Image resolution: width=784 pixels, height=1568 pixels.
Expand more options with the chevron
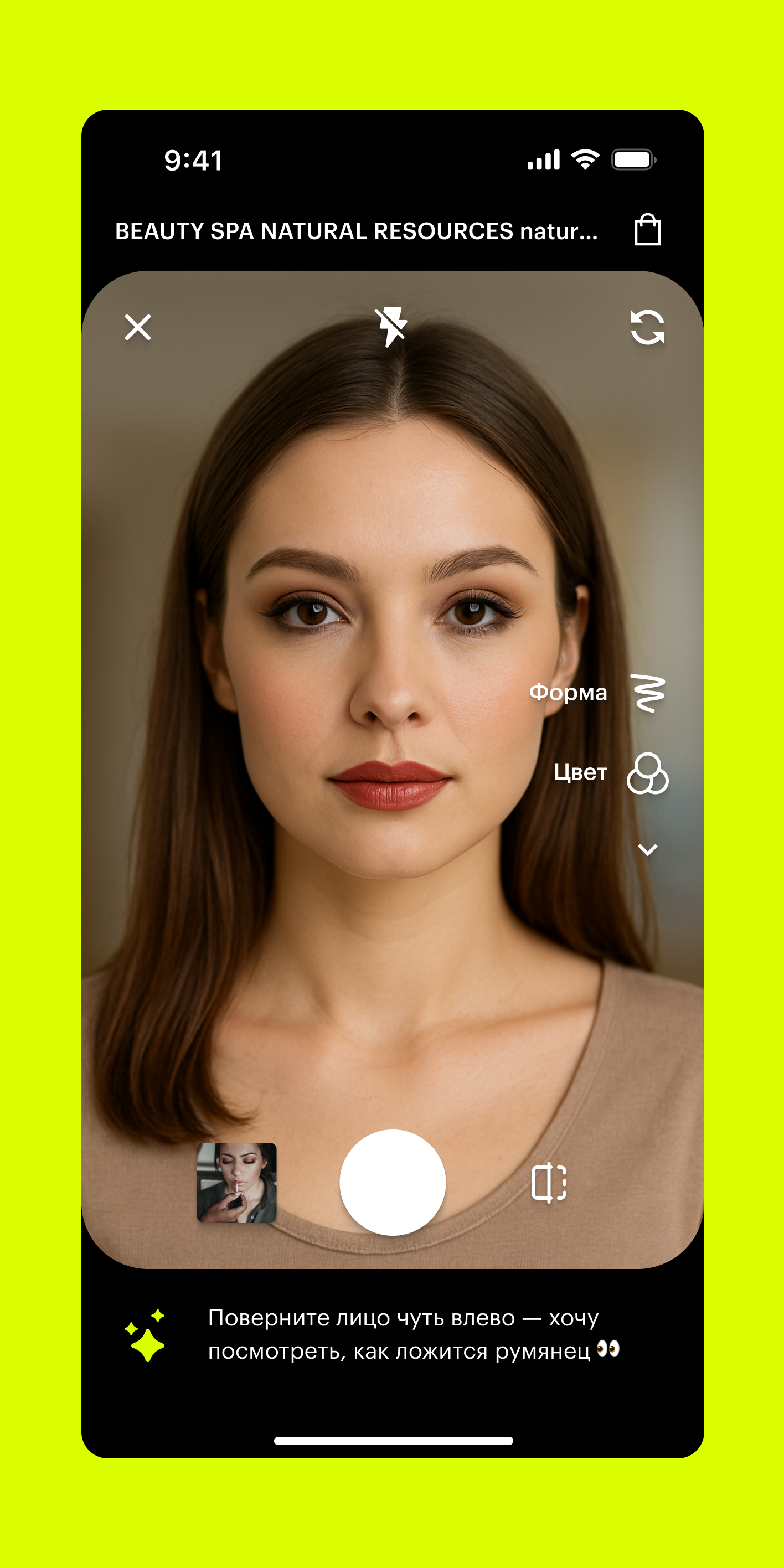(647, 850)
